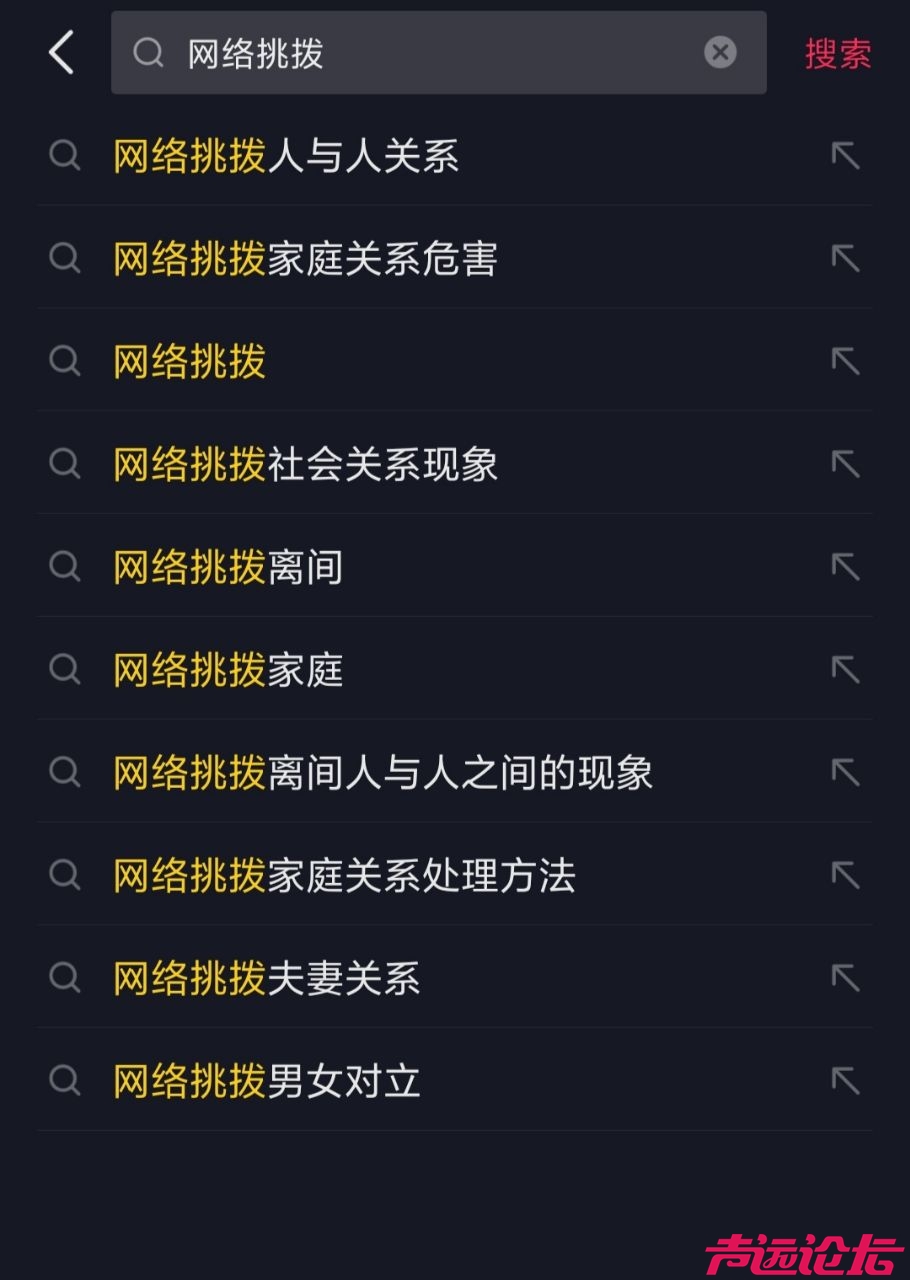The width and height of the screenshot is (910, 1280).
Task: Select suggestion 网络挑拨离间人与人之间的现象
Action: (x=383, y=773)
